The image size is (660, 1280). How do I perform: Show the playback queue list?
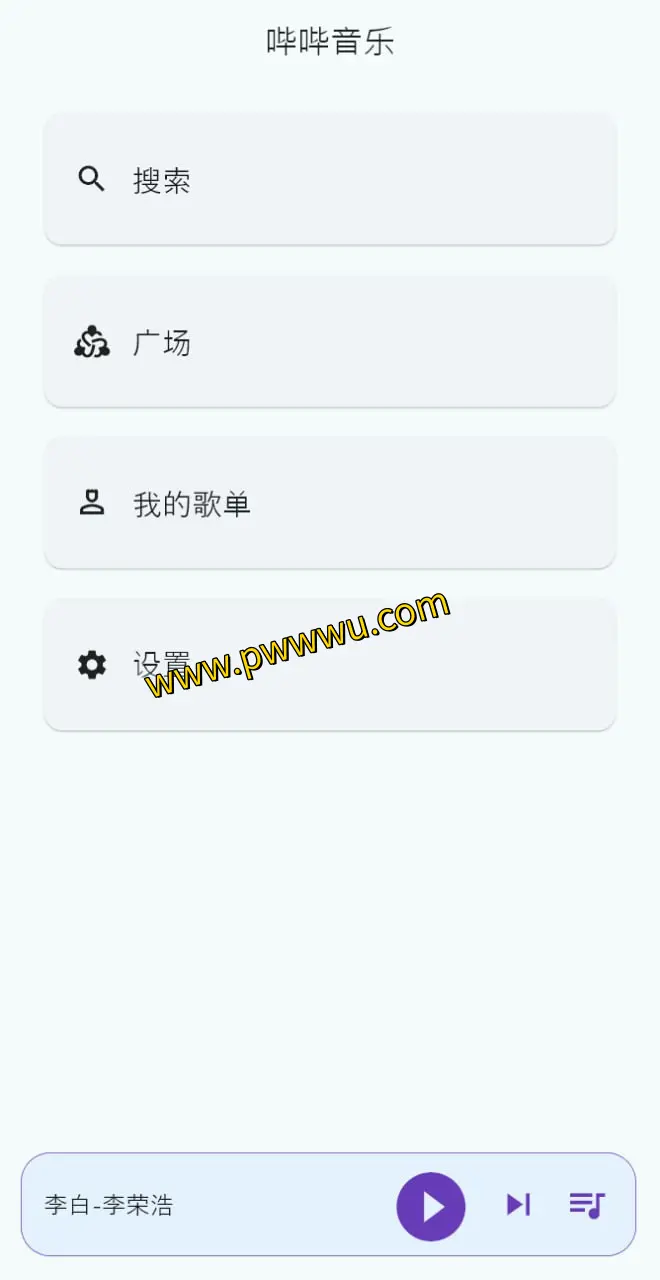[x=587, y=1205]
